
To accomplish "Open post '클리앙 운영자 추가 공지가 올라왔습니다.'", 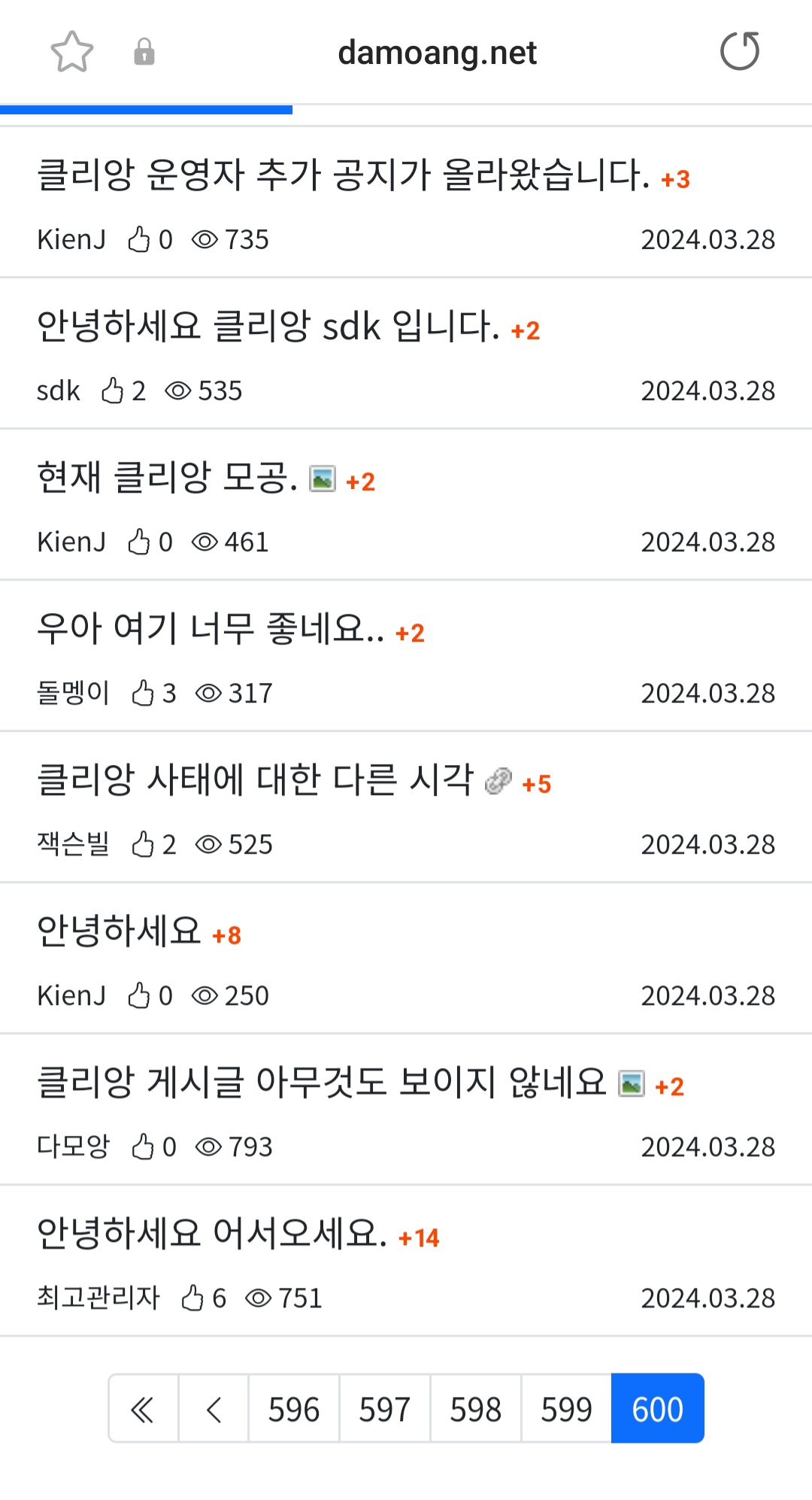I will click(343, 174).
